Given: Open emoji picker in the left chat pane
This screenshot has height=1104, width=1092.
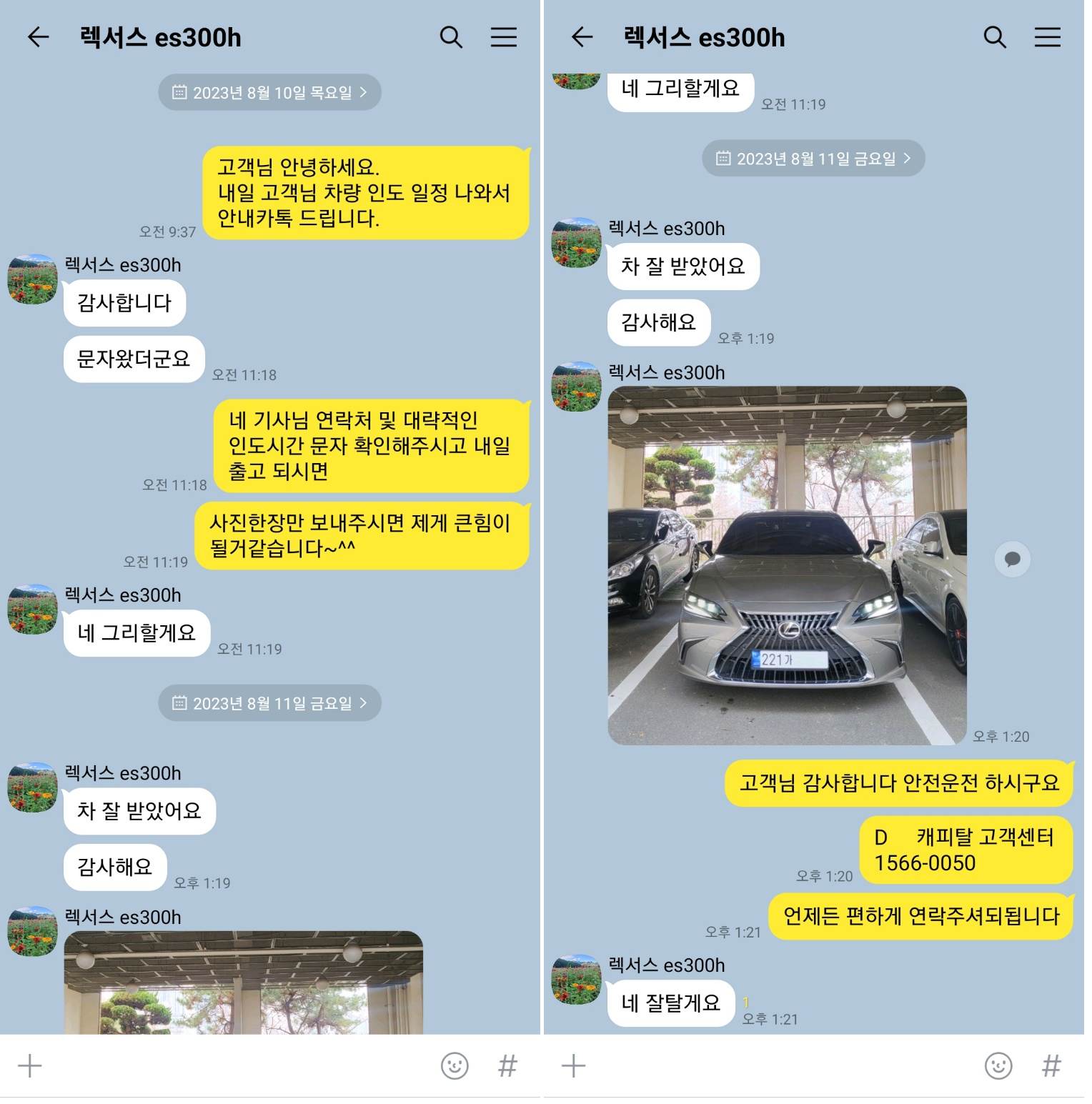Looking at the screenshot, I should [x=455, y=1065].
